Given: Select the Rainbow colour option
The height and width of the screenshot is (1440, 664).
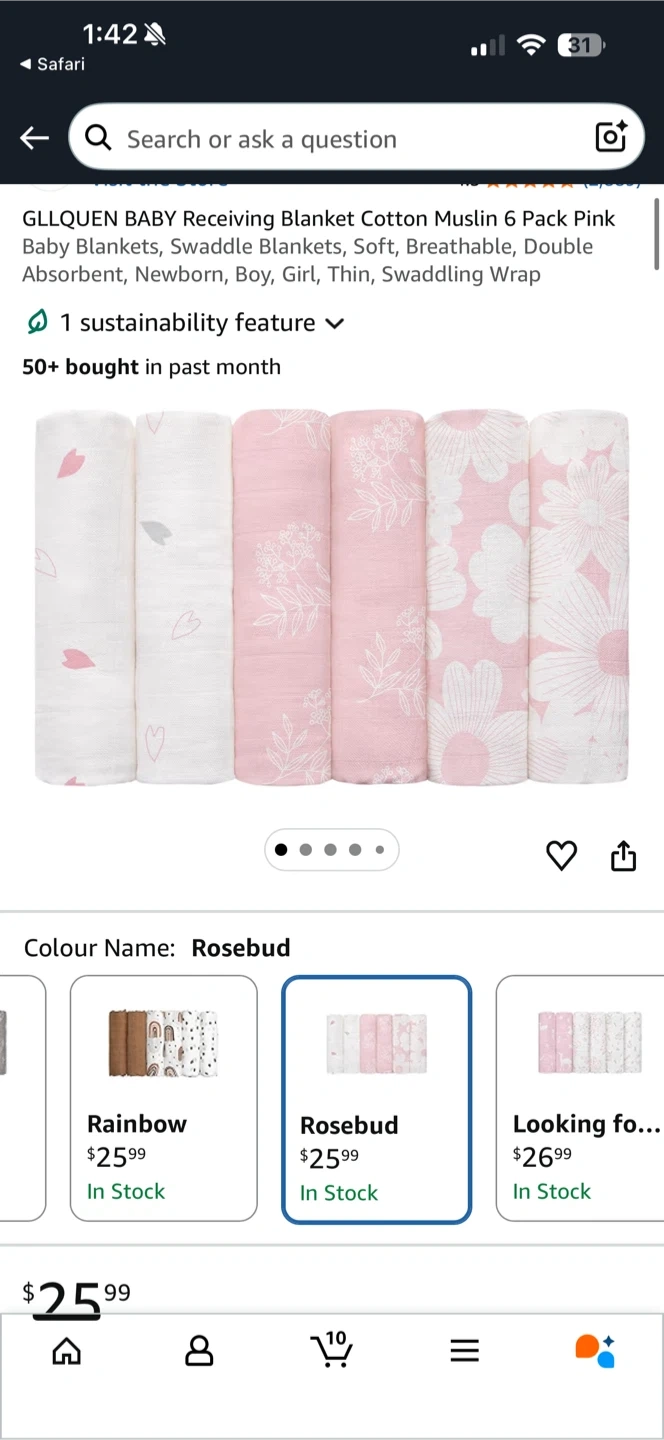Looking at the screenshot, I should click(x=163, y=1098).
